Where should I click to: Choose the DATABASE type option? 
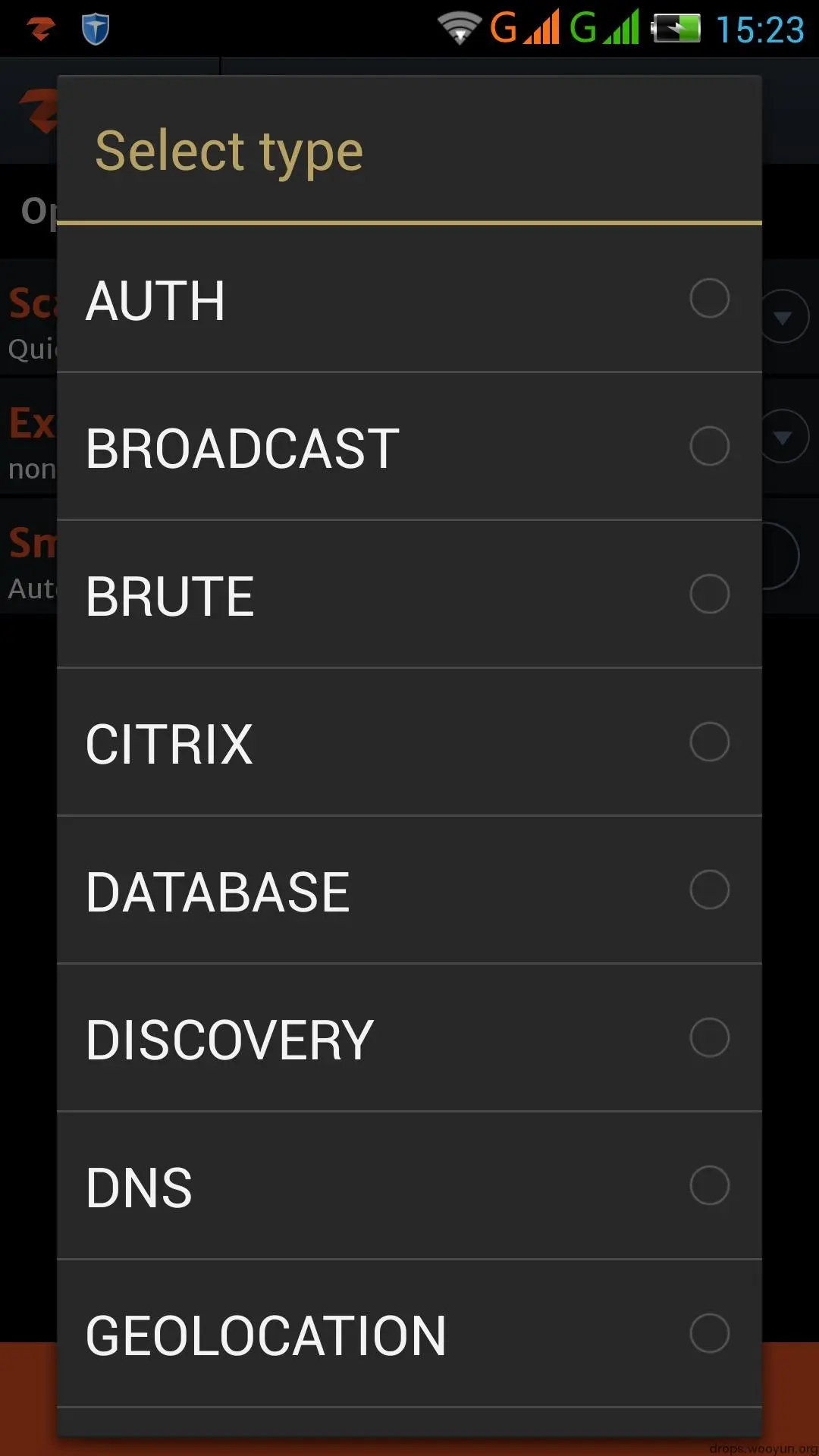click(408, 891)
